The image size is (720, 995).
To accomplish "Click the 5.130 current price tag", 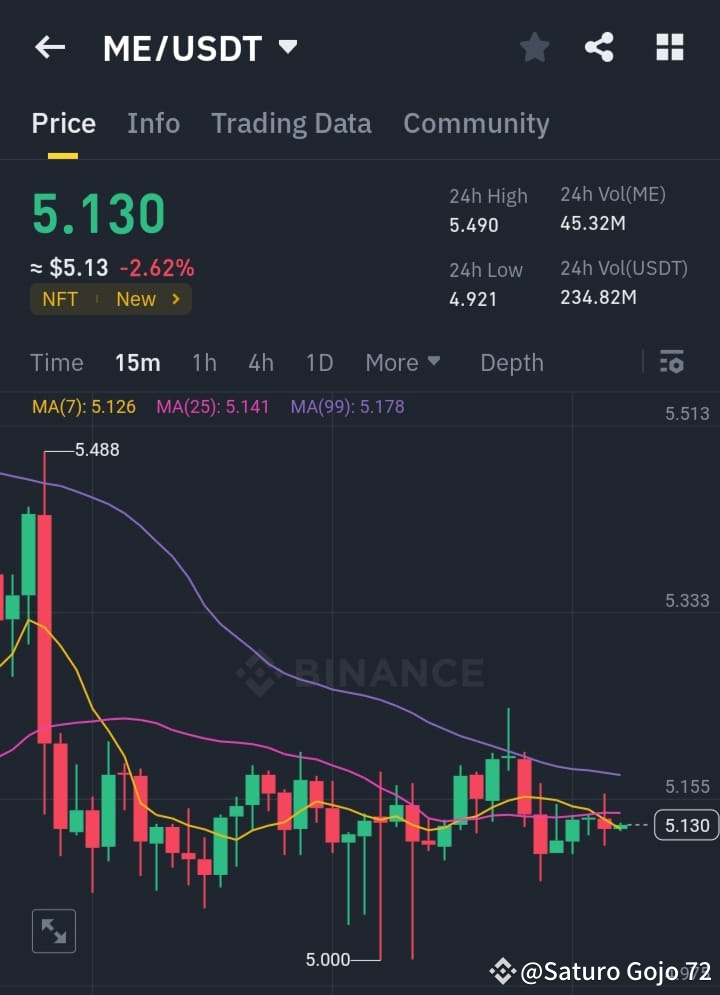I will click(685, 825).
